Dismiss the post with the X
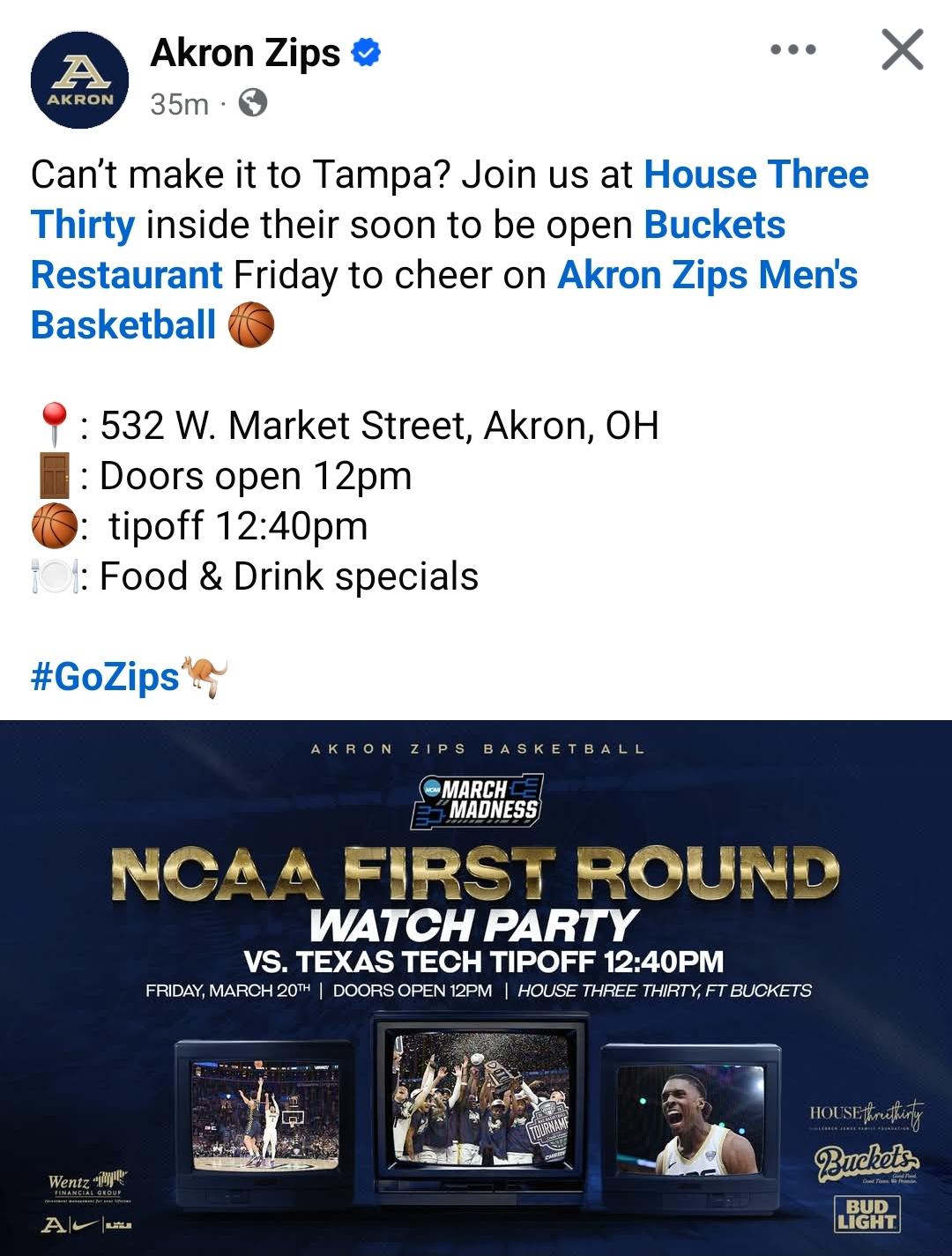This screenshot has height=1256, width=952. click(x=902, y=49)
